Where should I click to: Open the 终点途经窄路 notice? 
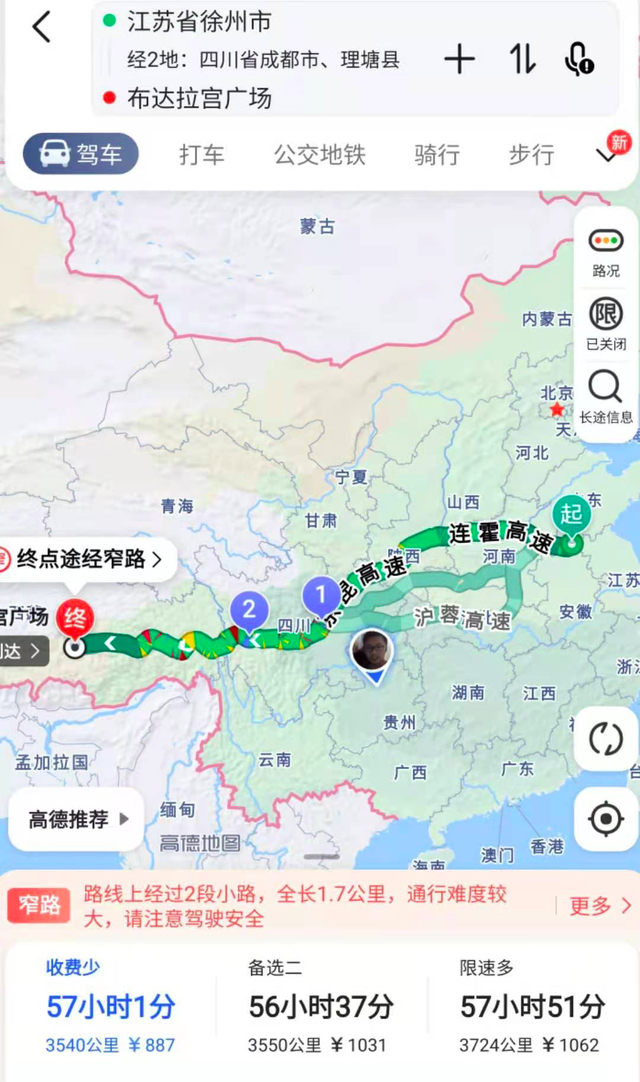pos(88,559)
